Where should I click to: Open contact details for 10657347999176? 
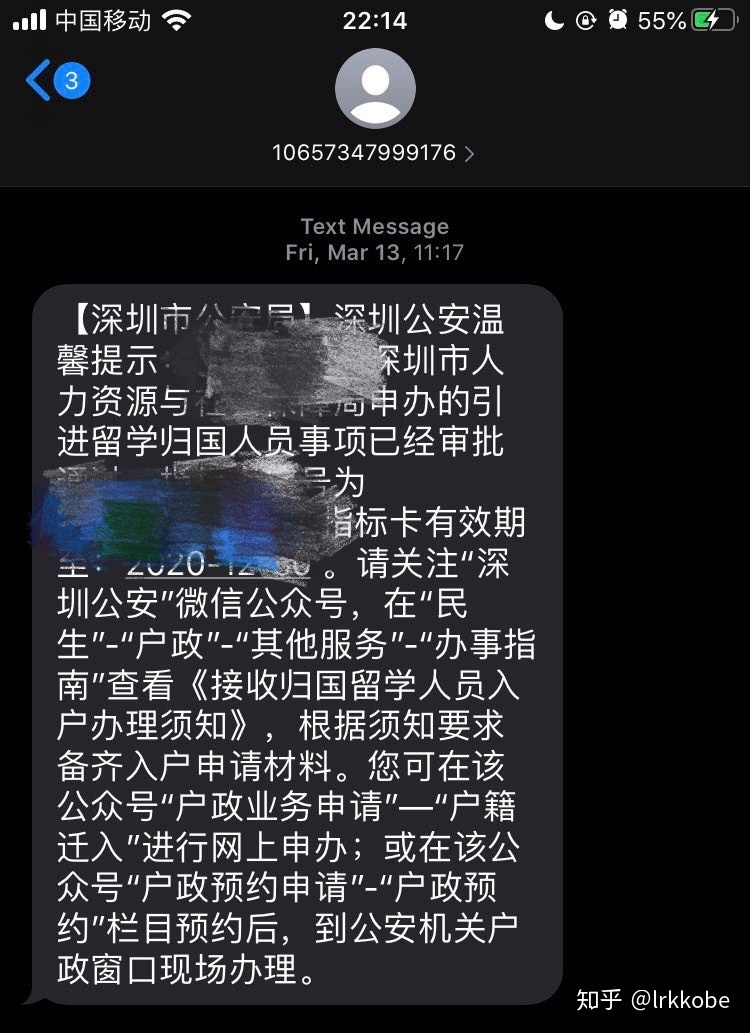point(374,153)
